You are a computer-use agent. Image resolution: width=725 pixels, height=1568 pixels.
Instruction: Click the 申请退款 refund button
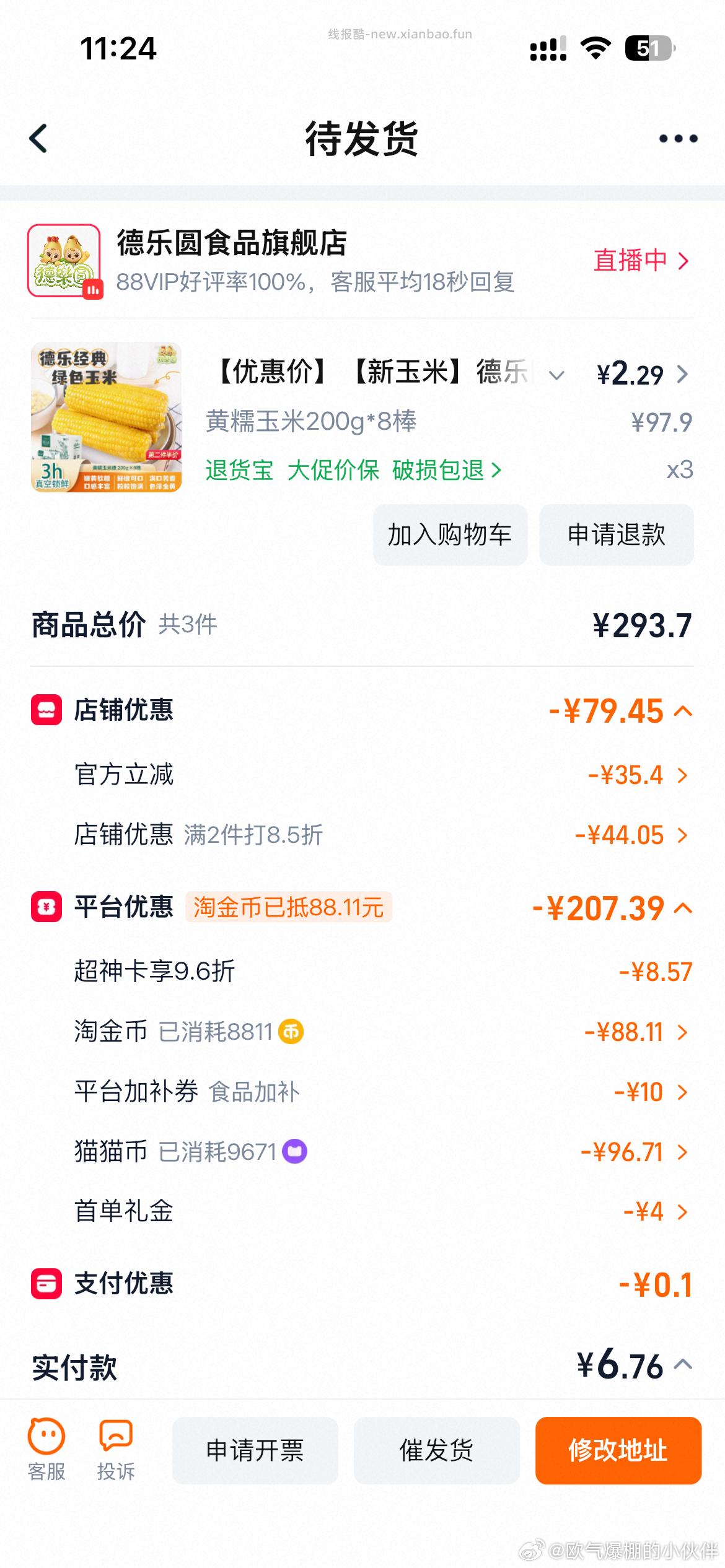617,535
